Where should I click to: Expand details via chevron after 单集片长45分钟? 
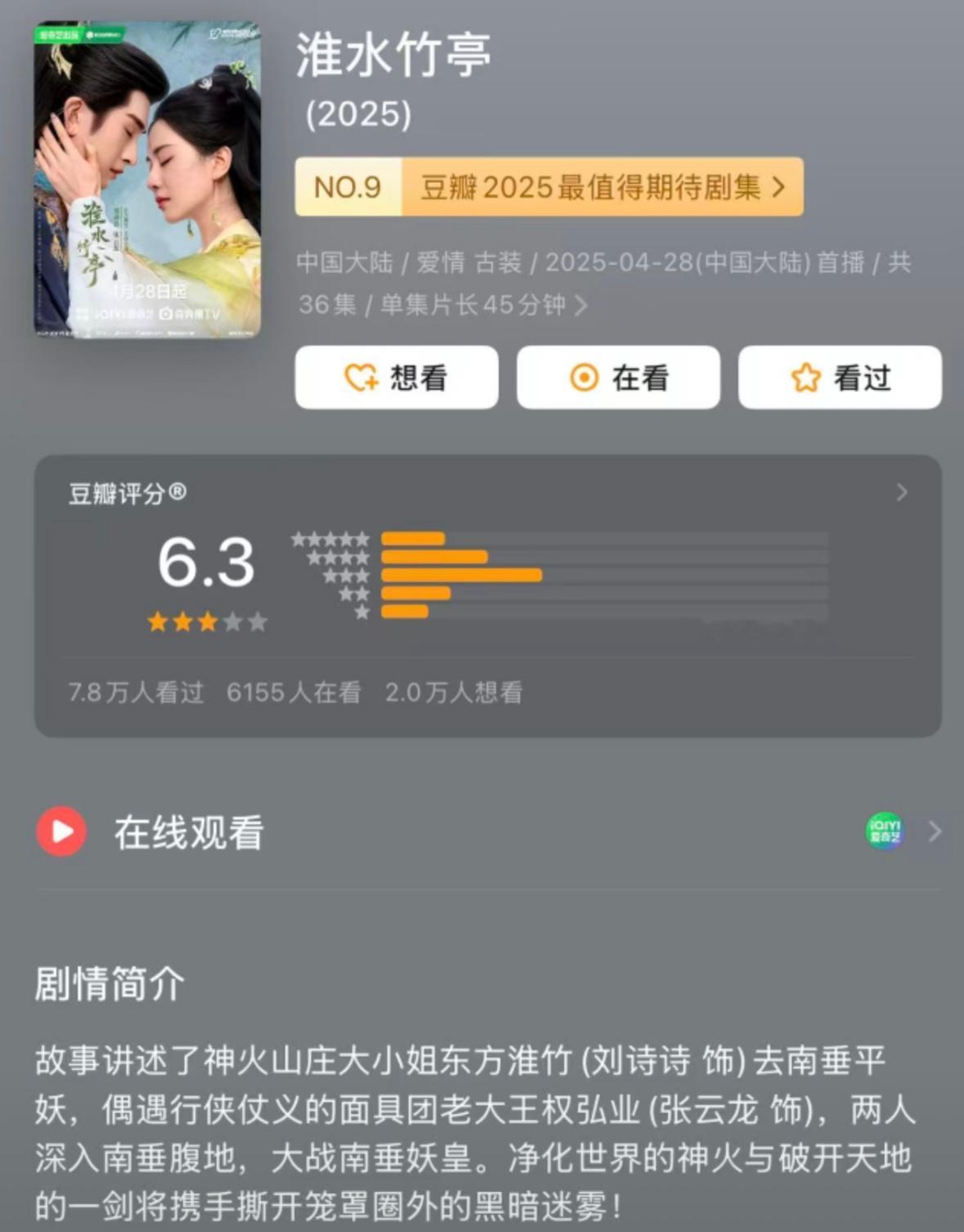click(x=582, y=303)
